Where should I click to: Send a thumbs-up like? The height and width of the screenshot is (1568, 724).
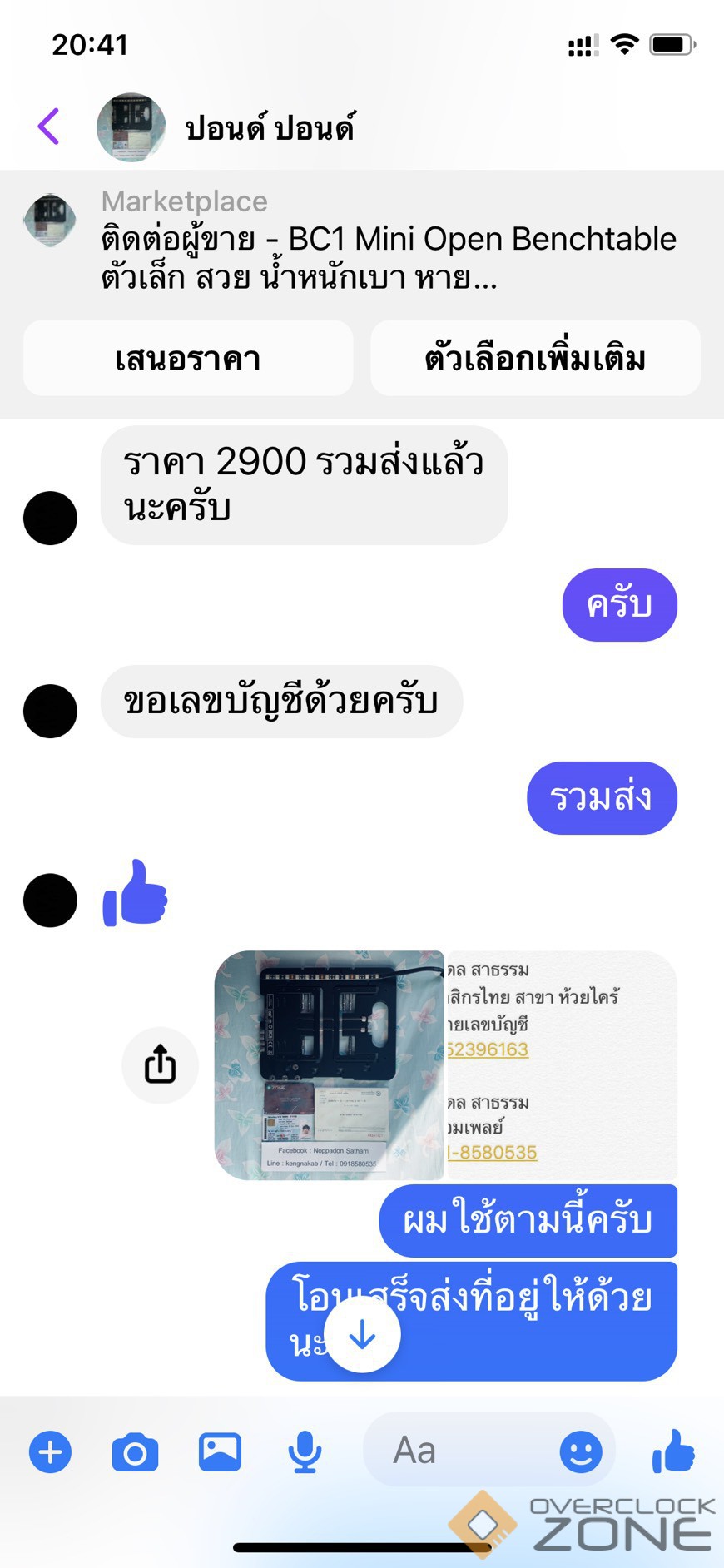[672, 1451]
